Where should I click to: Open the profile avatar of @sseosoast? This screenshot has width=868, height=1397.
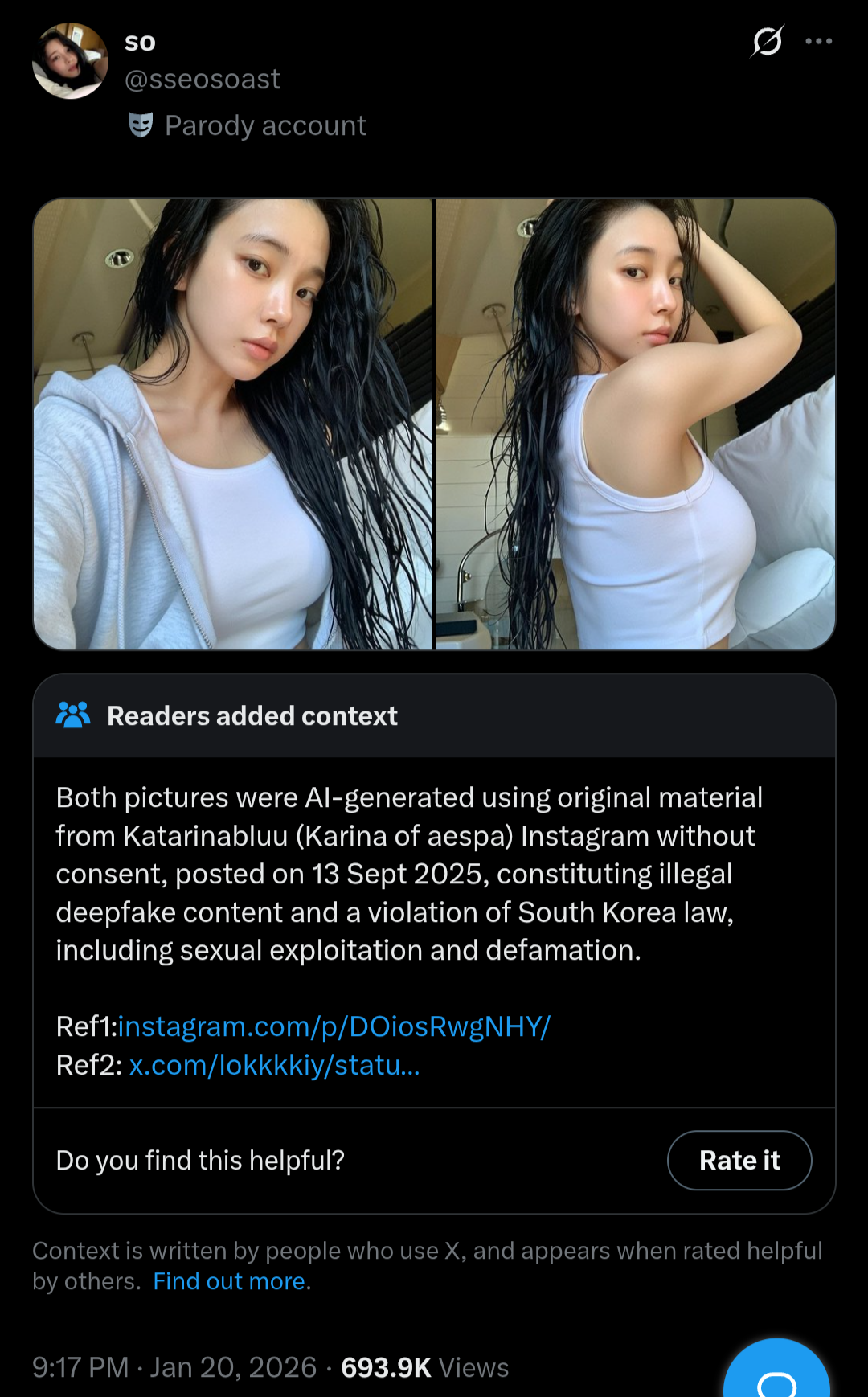[x=70, y=61]
